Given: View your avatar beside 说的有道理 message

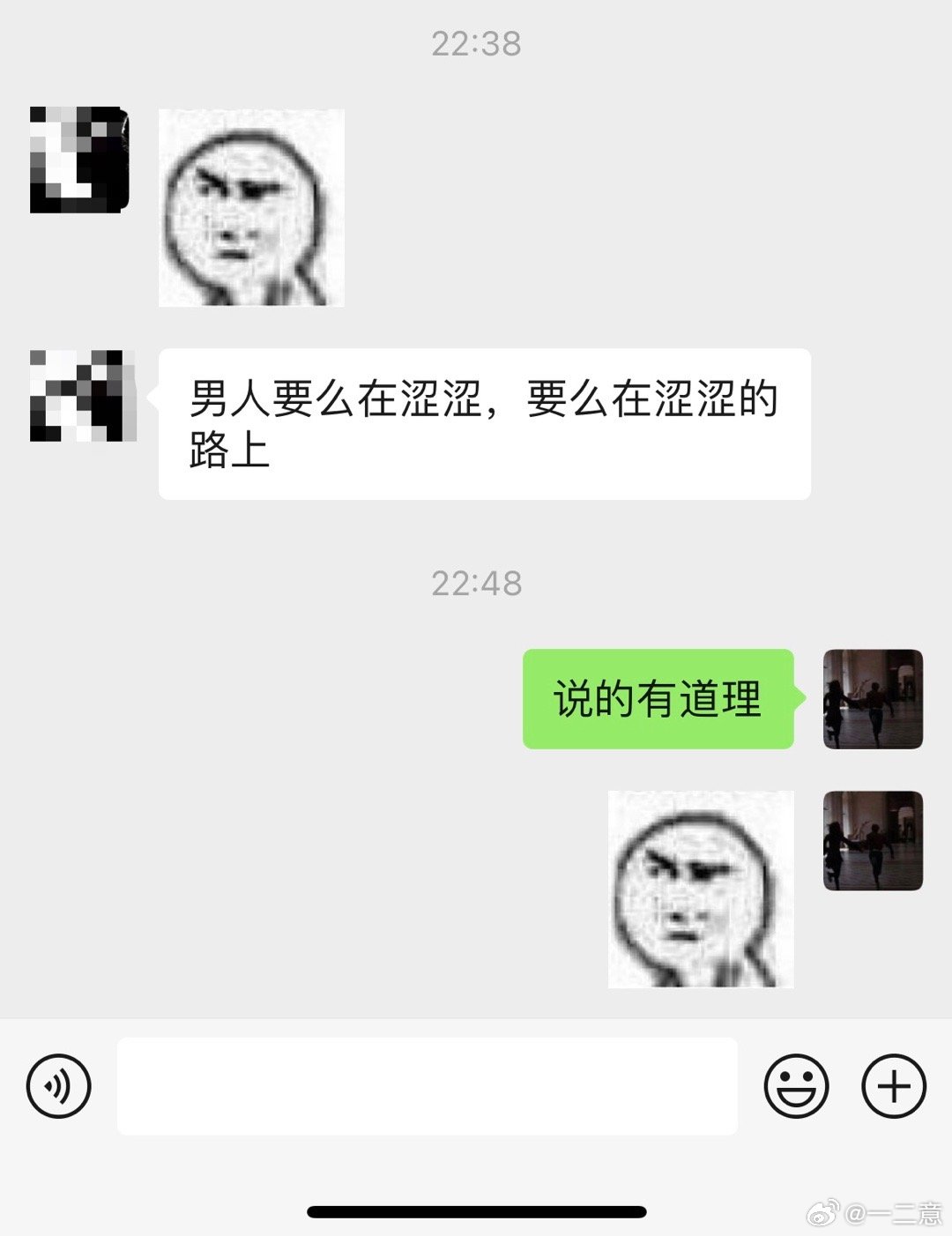Looking at the screenshot, I should [x=873, y=699].
